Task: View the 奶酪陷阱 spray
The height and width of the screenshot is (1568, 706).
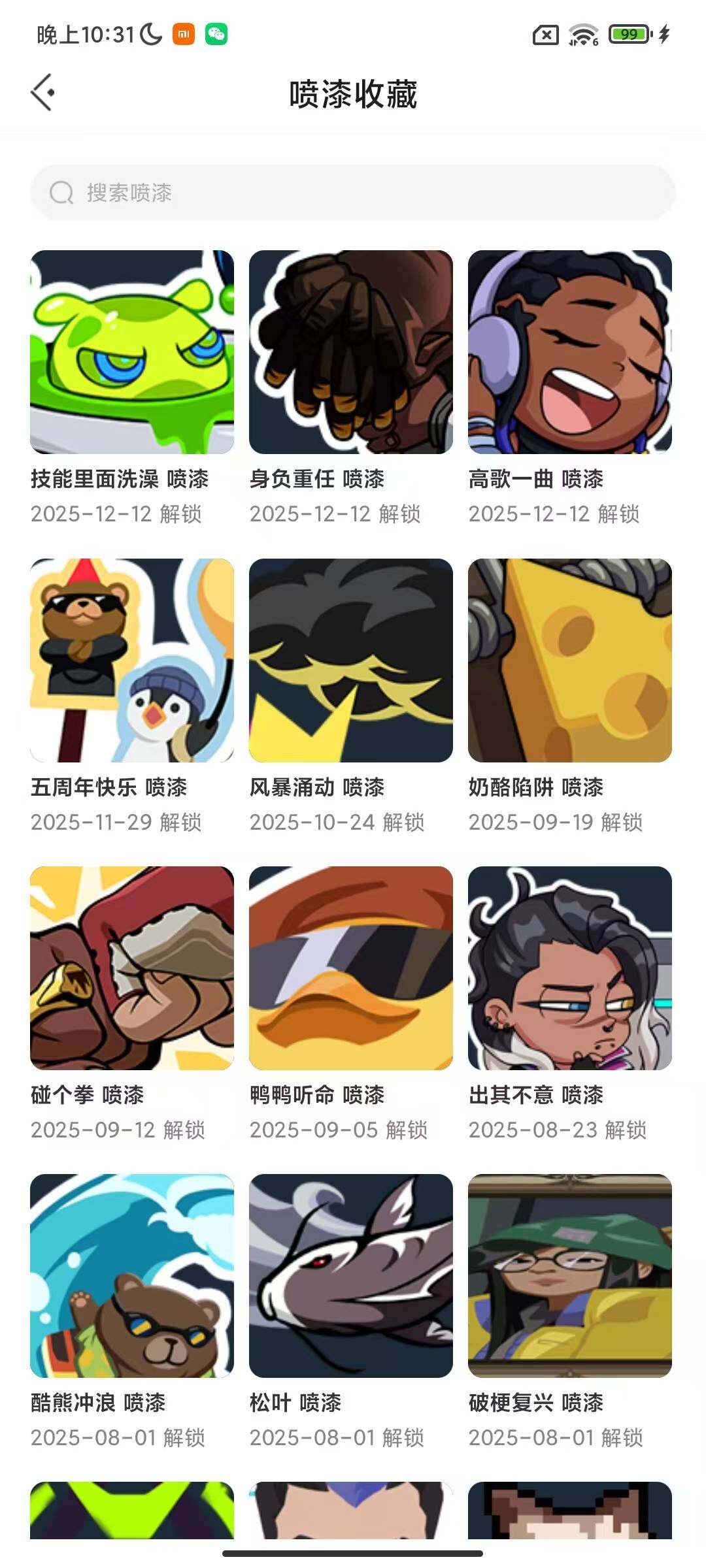Action: (570, 660)
